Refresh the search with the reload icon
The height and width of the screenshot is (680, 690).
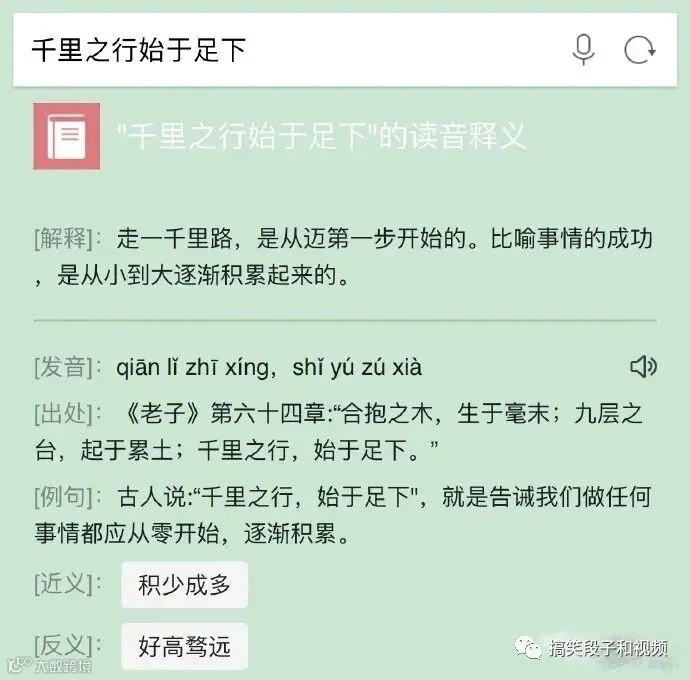640,50
